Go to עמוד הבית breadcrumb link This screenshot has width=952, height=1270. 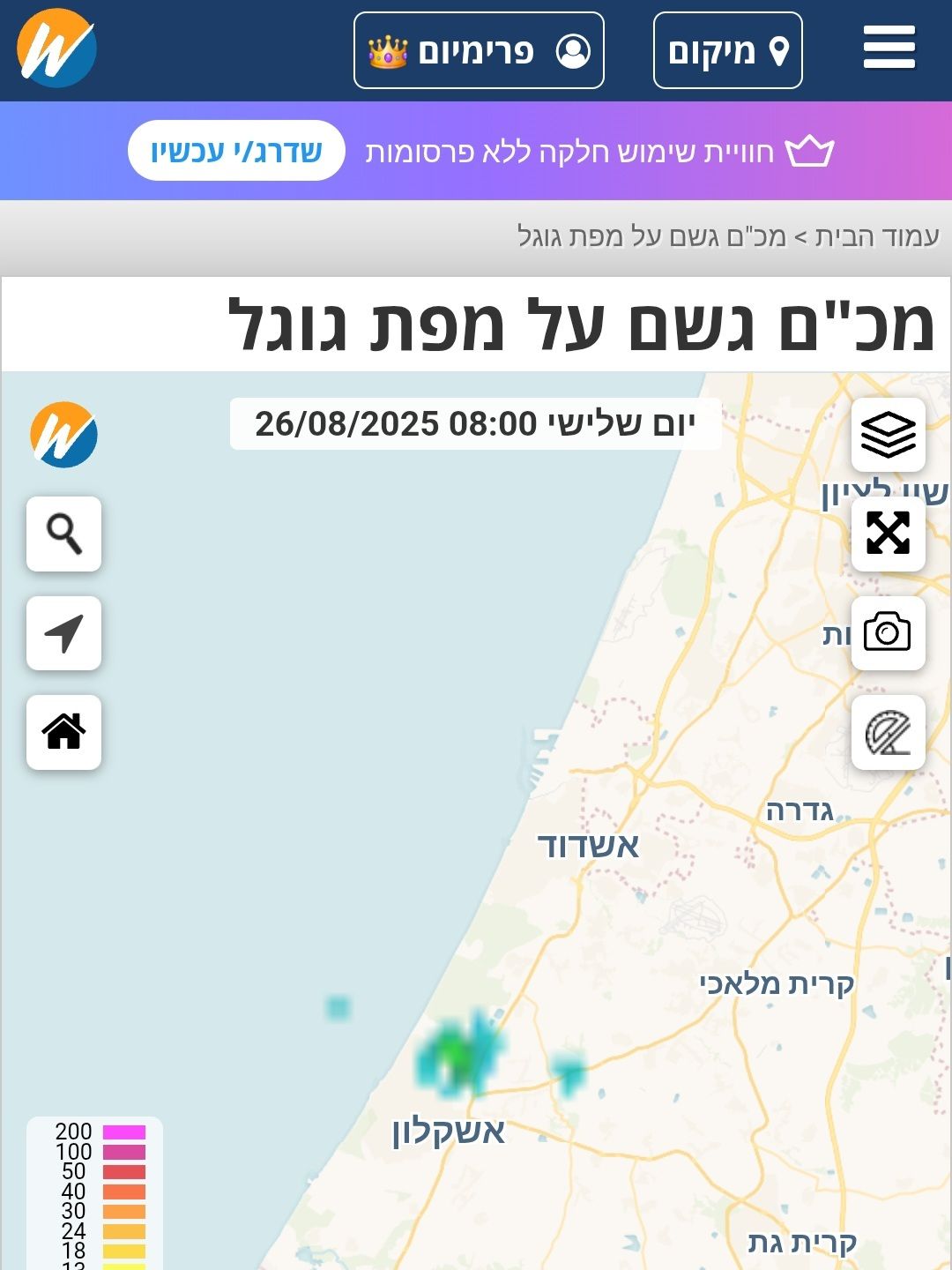(875, 236)
